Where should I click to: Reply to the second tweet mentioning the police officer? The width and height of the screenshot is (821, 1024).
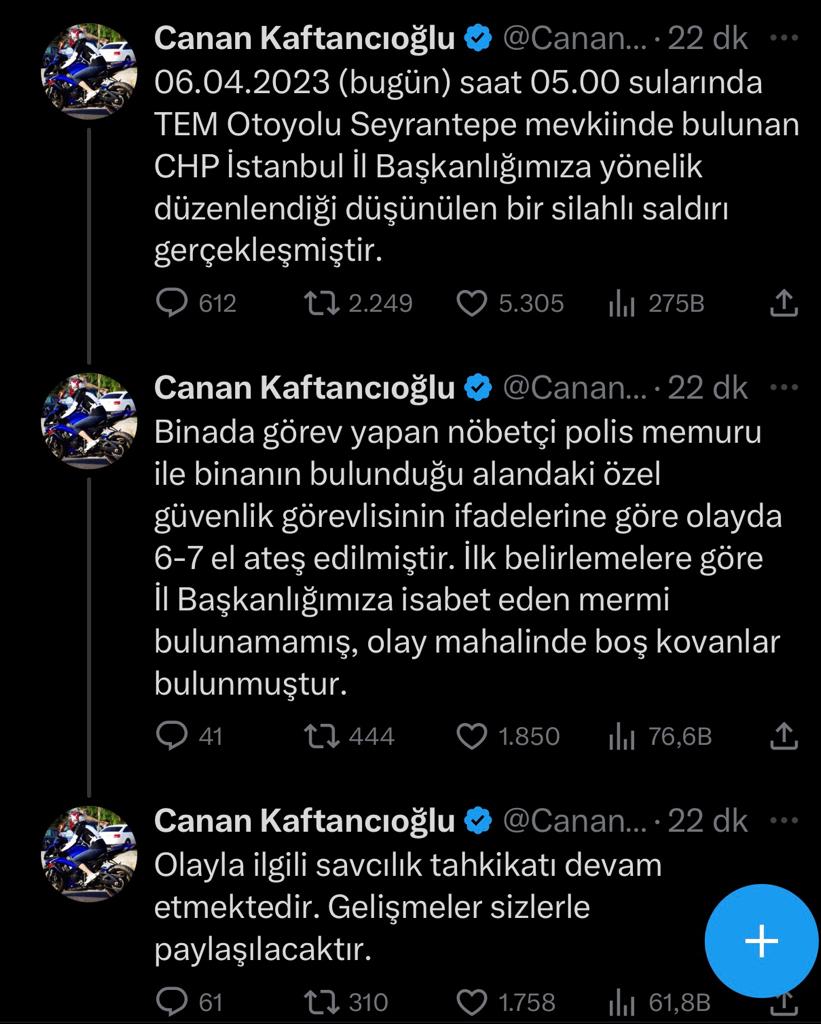click(172, 736)
